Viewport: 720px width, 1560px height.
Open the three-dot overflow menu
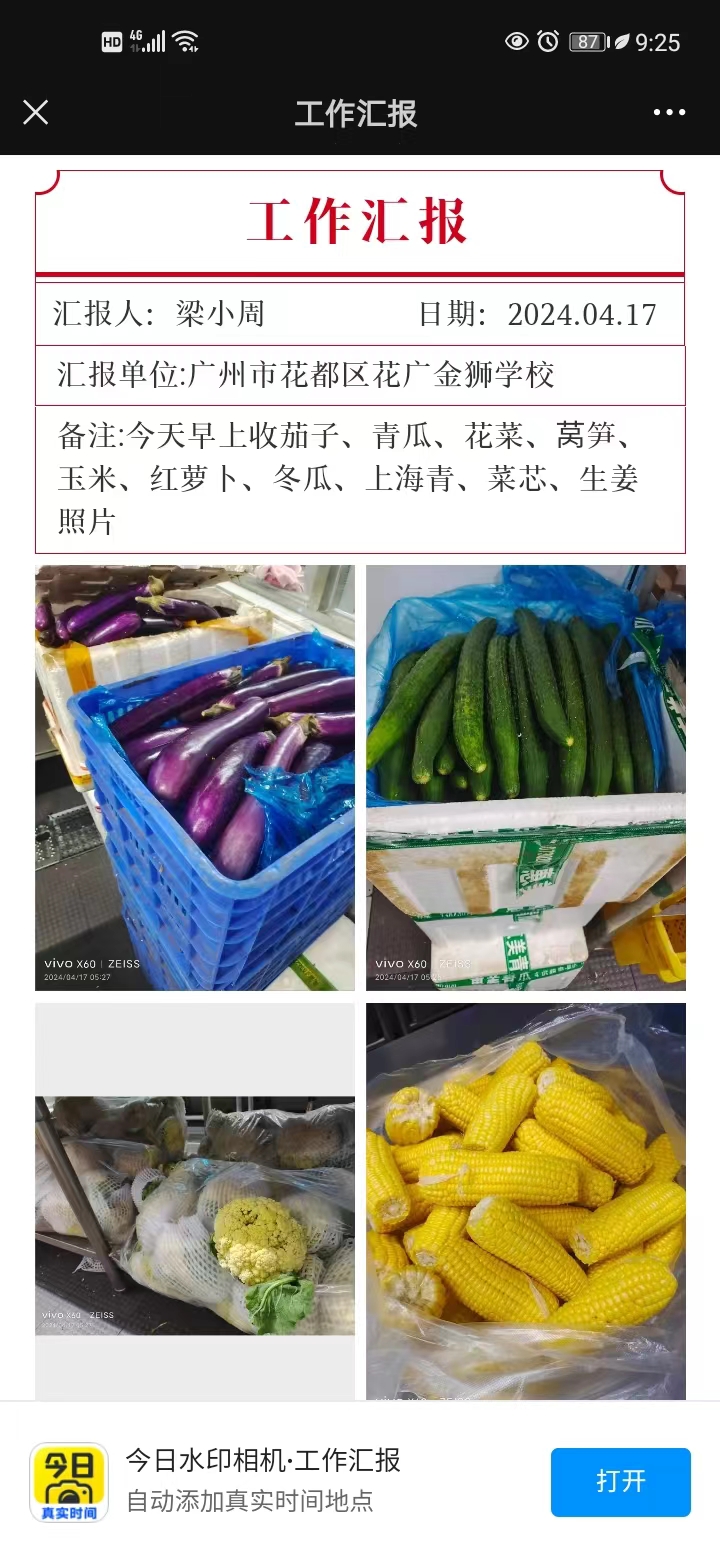coord(669,112)
